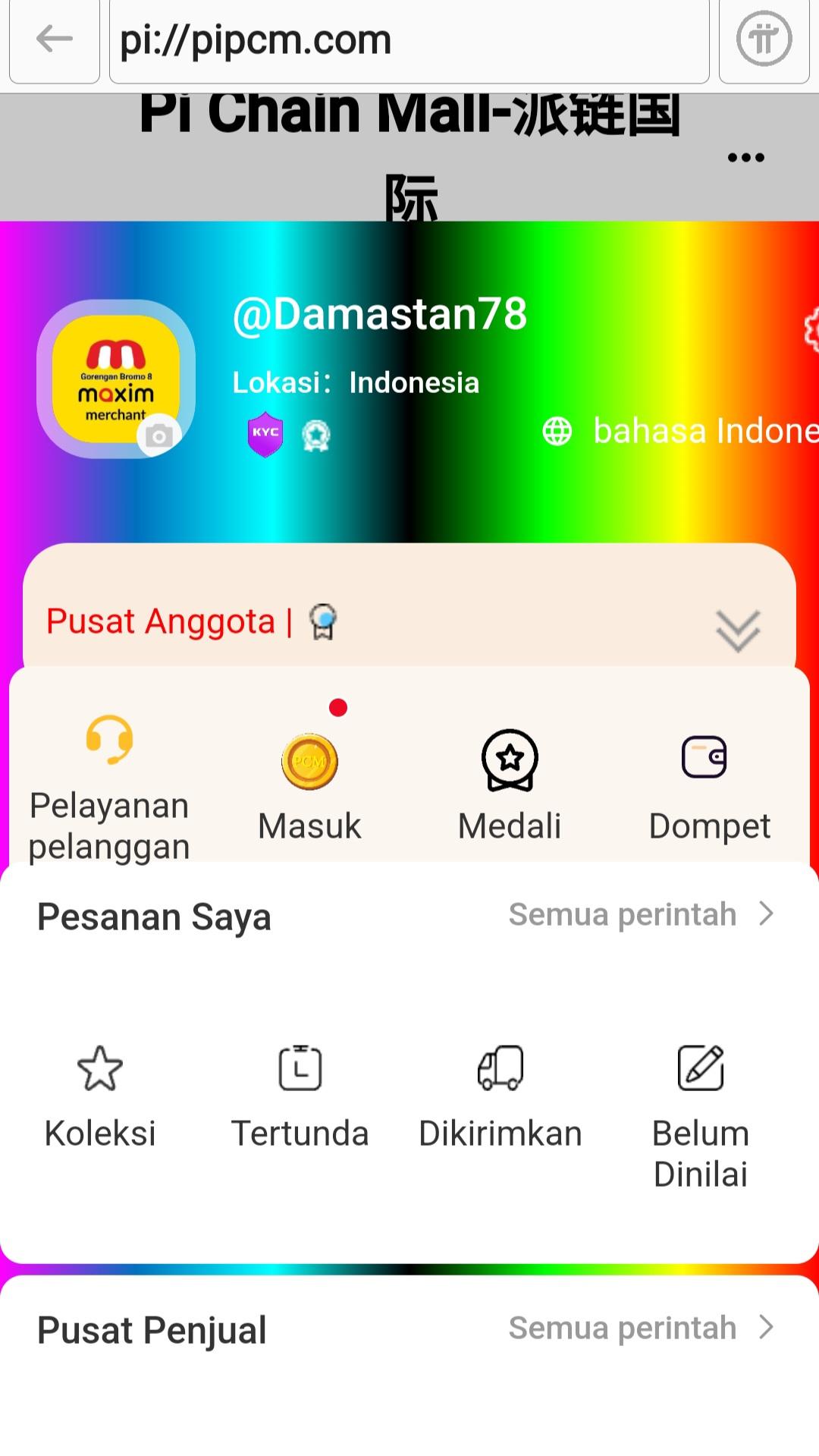Change profile photo via camera icon
This screenshot has height=1456, width=819.
point(159,436)
